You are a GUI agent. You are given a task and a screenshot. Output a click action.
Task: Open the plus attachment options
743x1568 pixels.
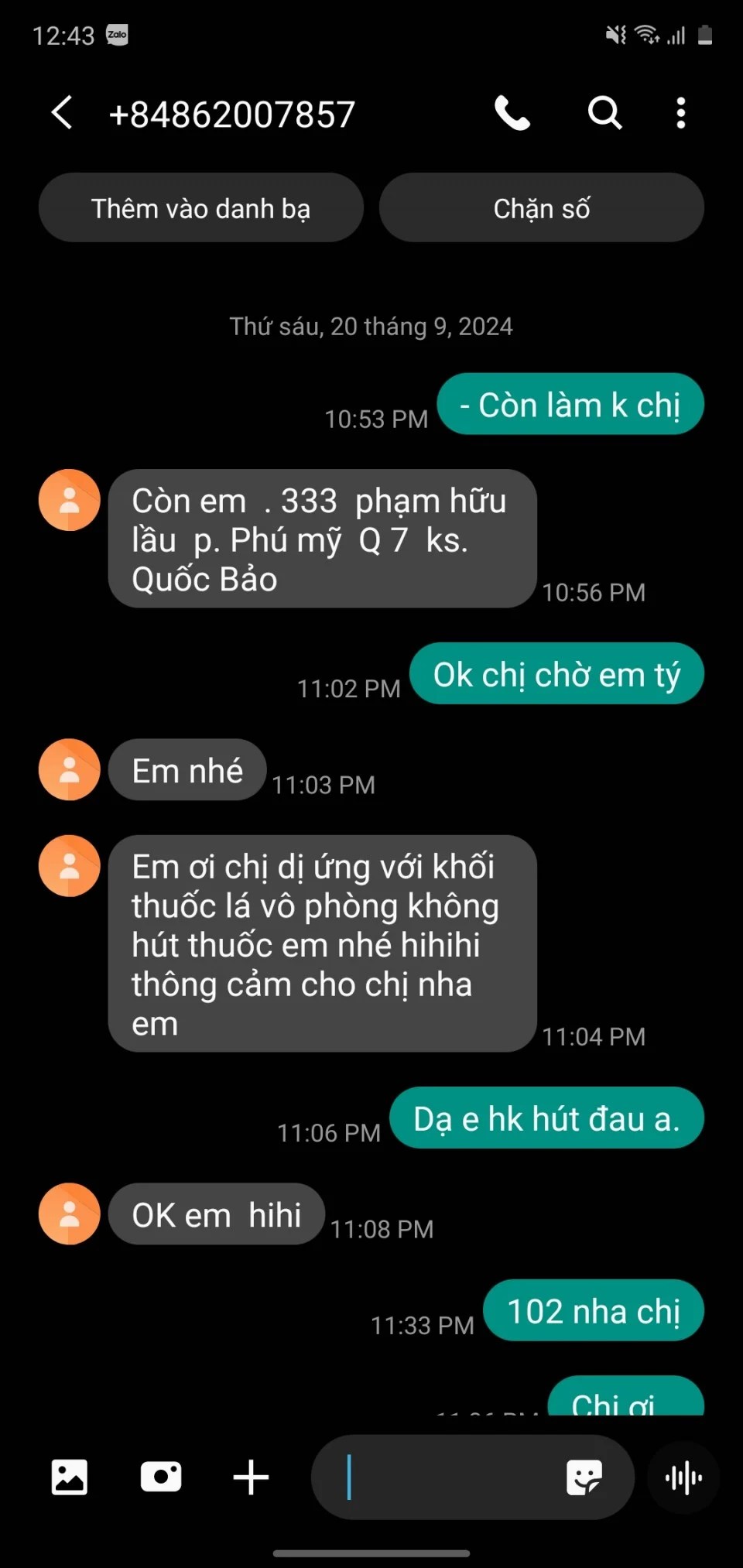[x=251, y=1477]
